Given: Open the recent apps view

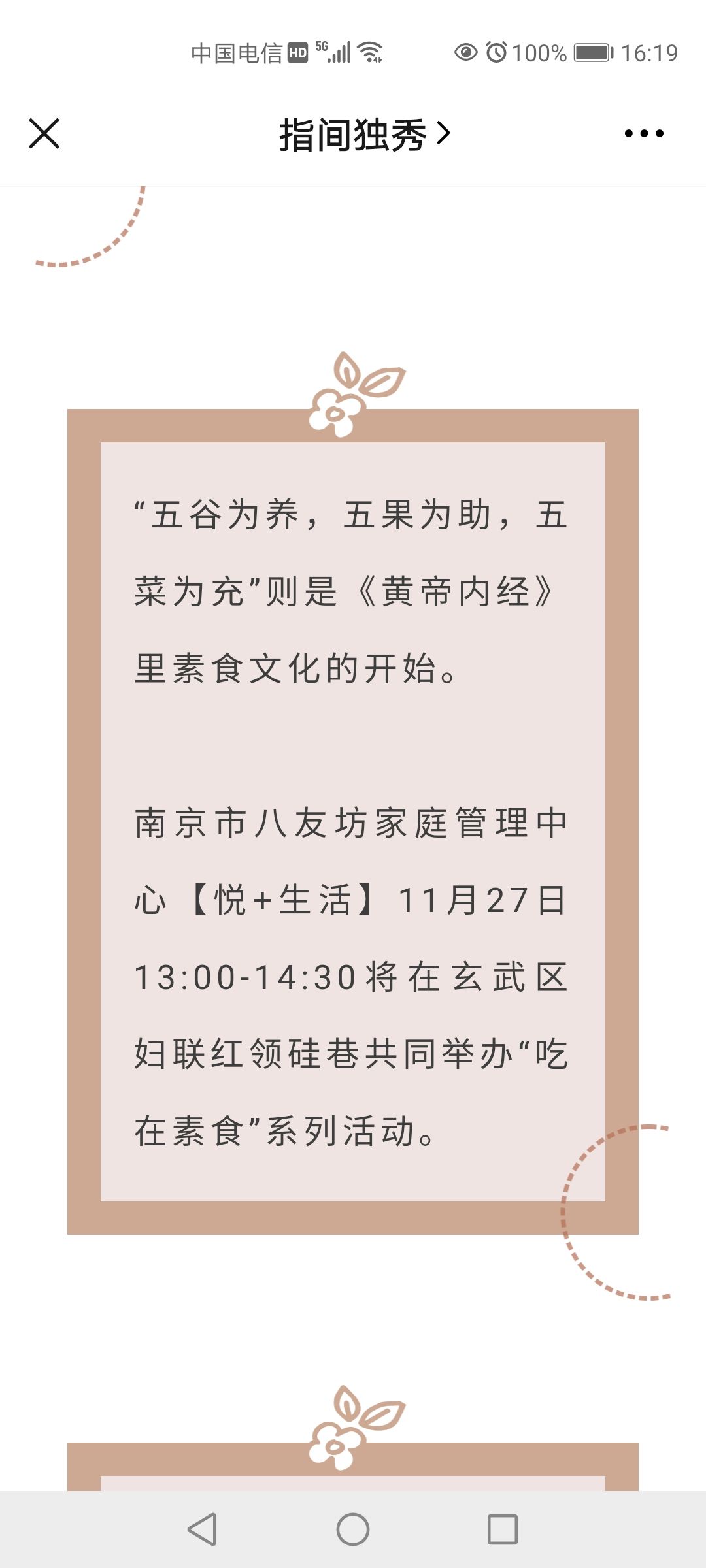Looking at the screenshot, I should coord(503,1529).
